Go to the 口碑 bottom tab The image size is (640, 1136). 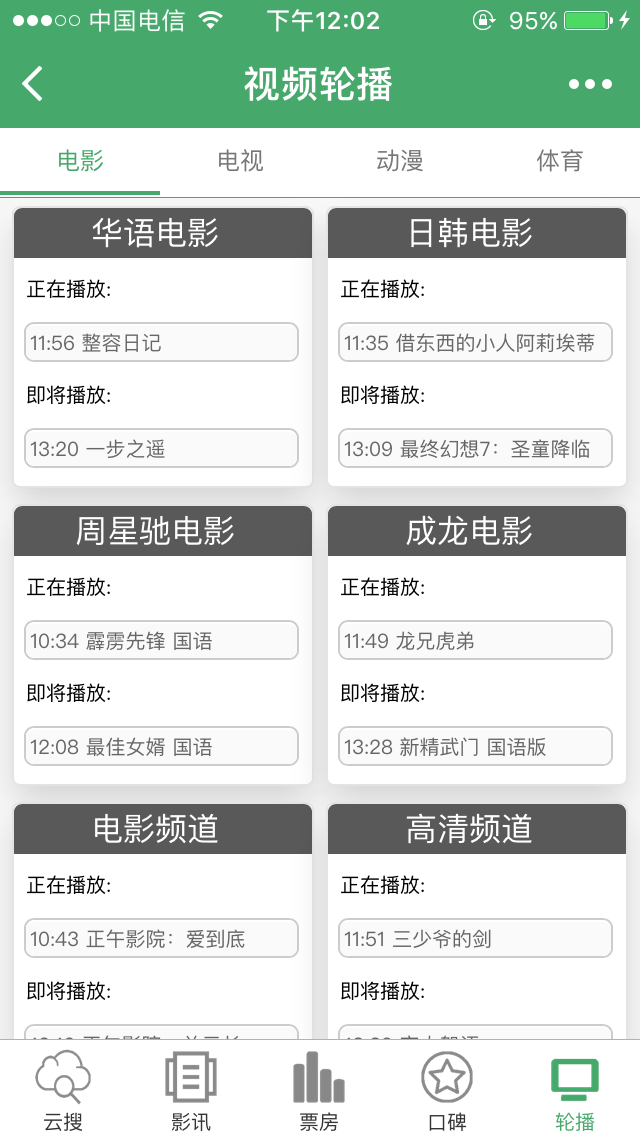coord(447,1090)
